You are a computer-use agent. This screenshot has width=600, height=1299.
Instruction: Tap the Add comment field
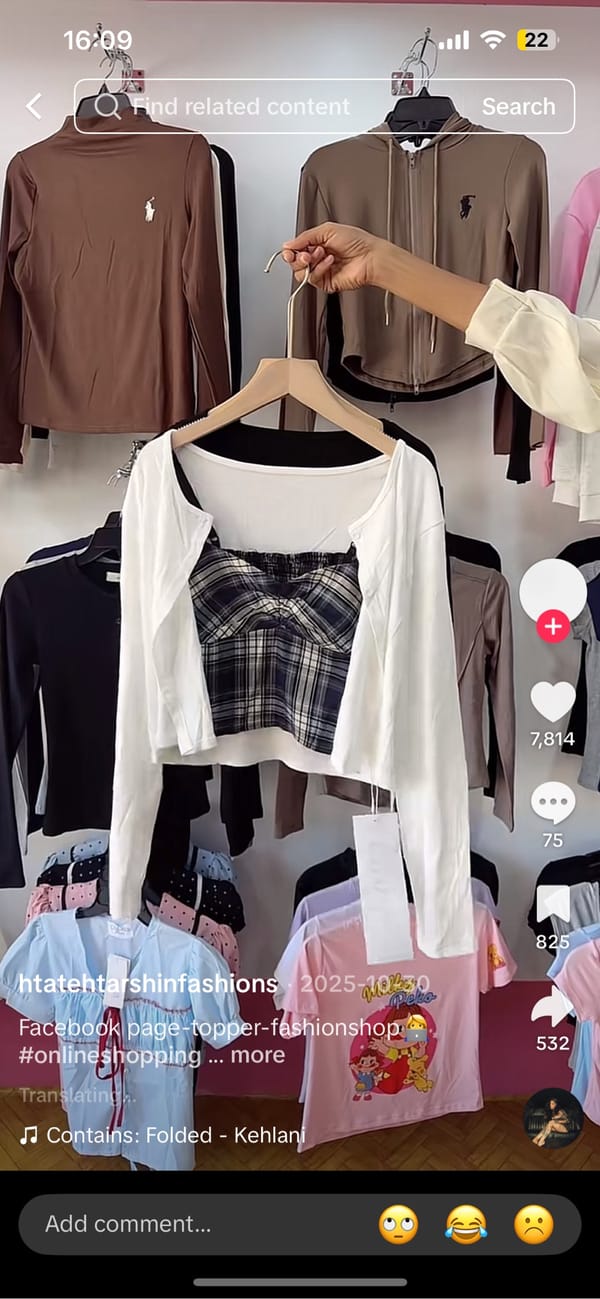190,1224
